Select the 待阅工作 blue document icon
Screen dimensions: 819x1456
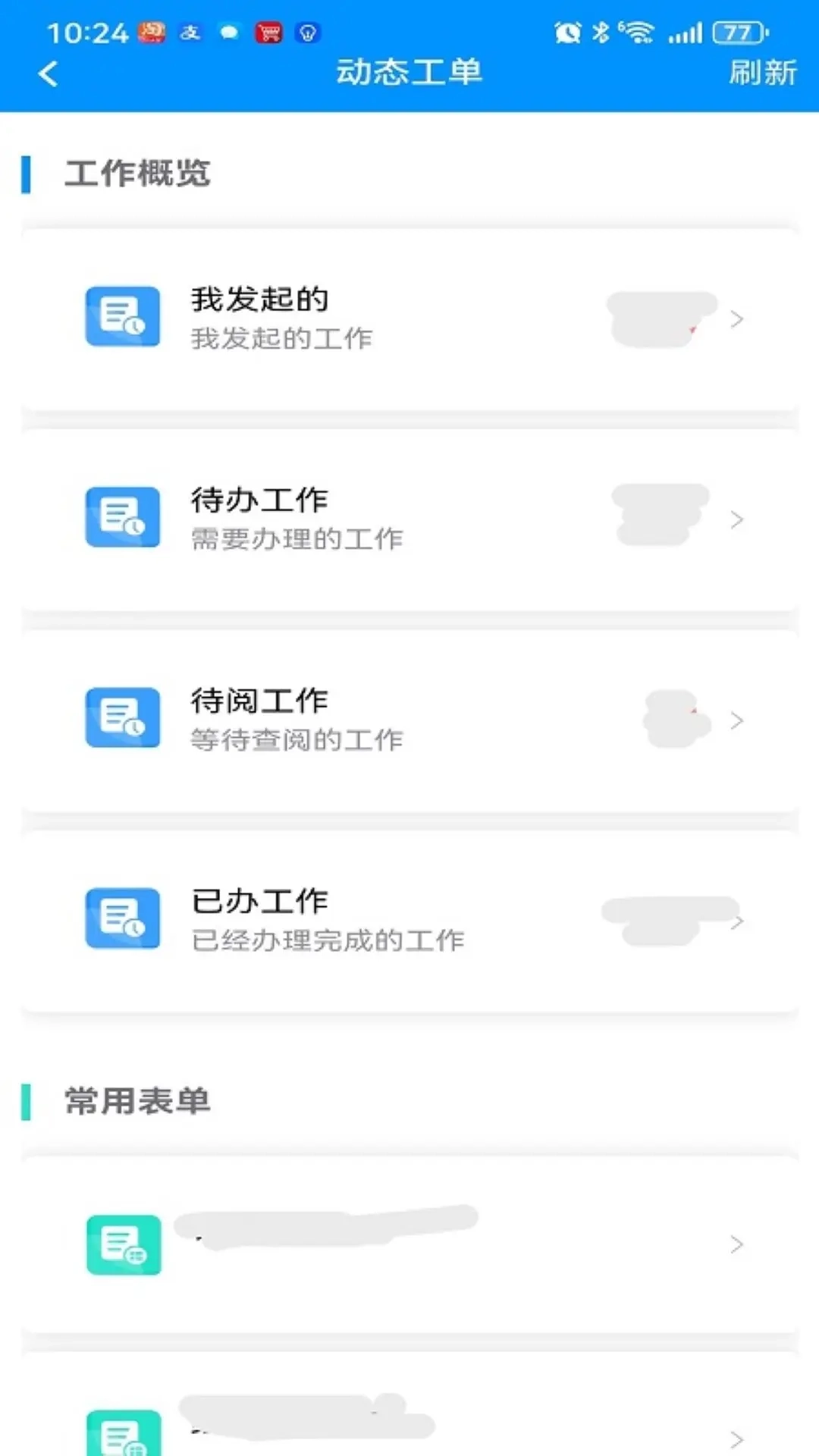point(124,718)
